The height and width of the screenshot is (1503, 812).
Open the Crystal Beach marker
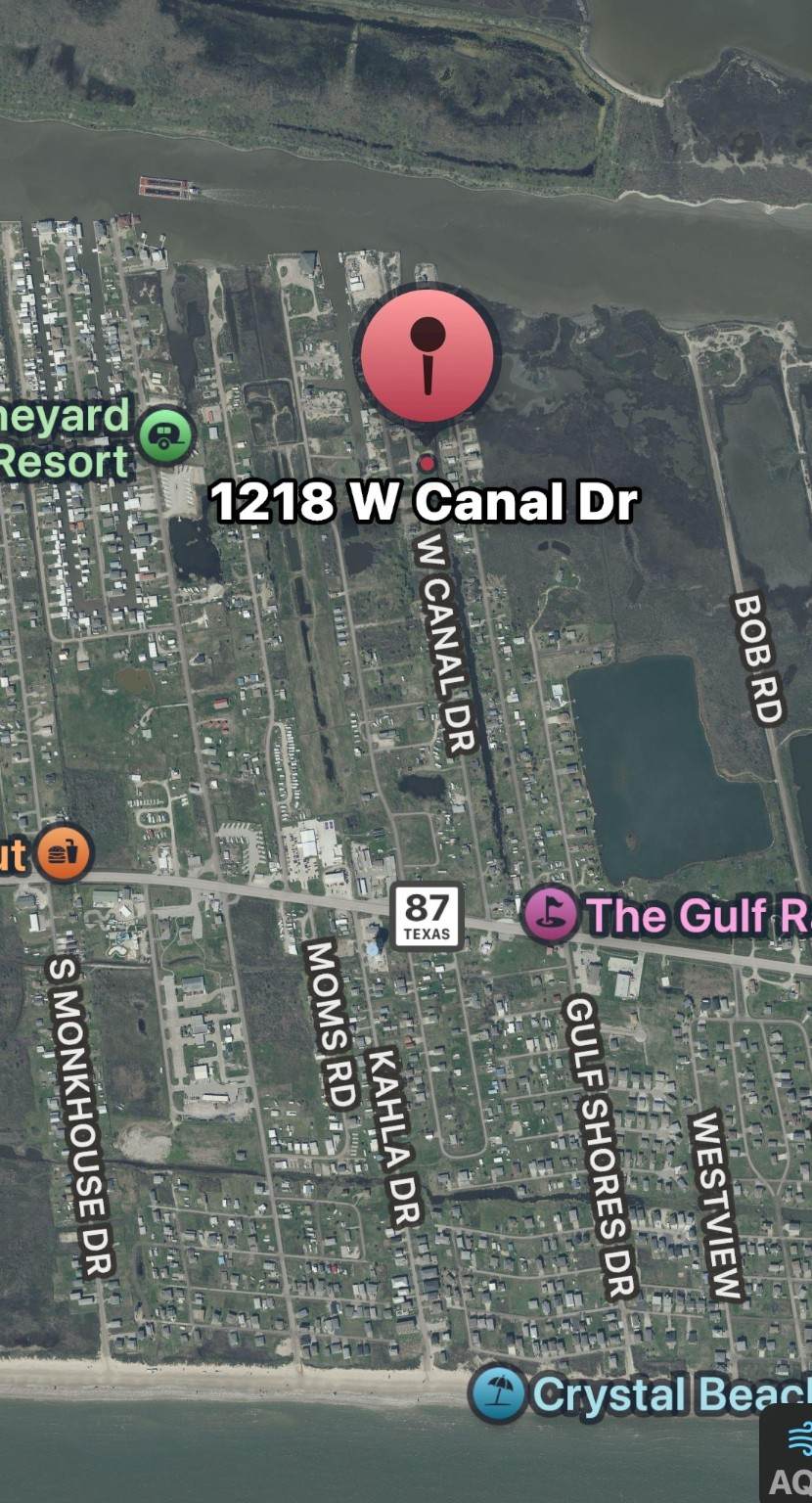[x=499, y=1394]
